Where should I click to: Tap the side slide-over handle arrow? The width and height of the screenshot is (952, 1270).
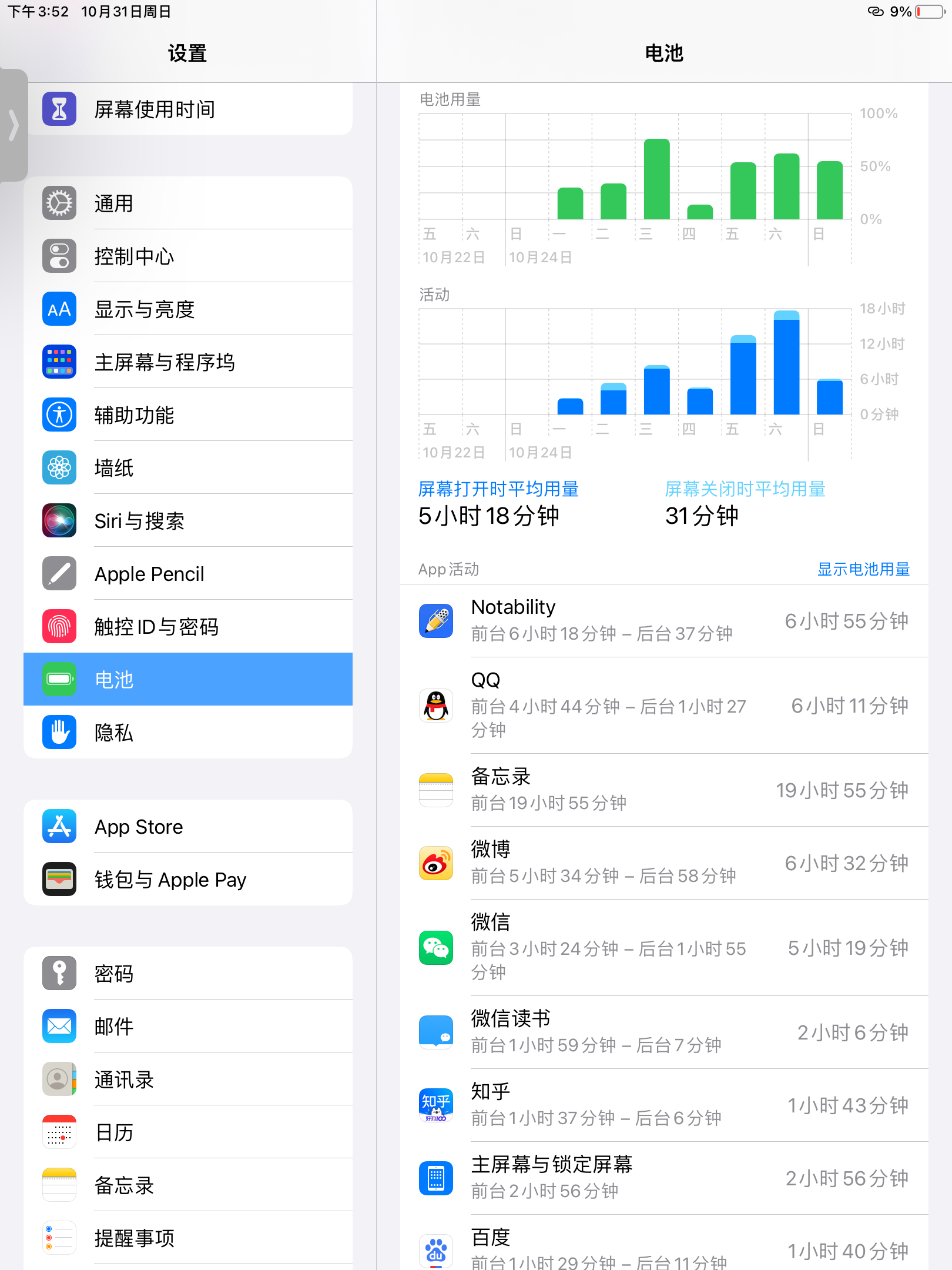(14, 125)
